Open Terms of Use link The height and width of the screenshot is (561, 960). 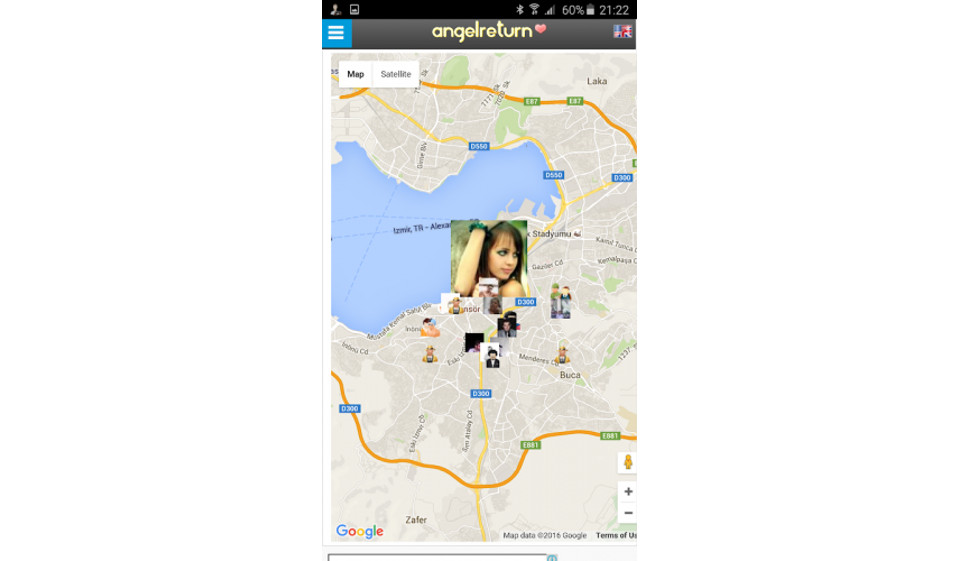(616, 536)
